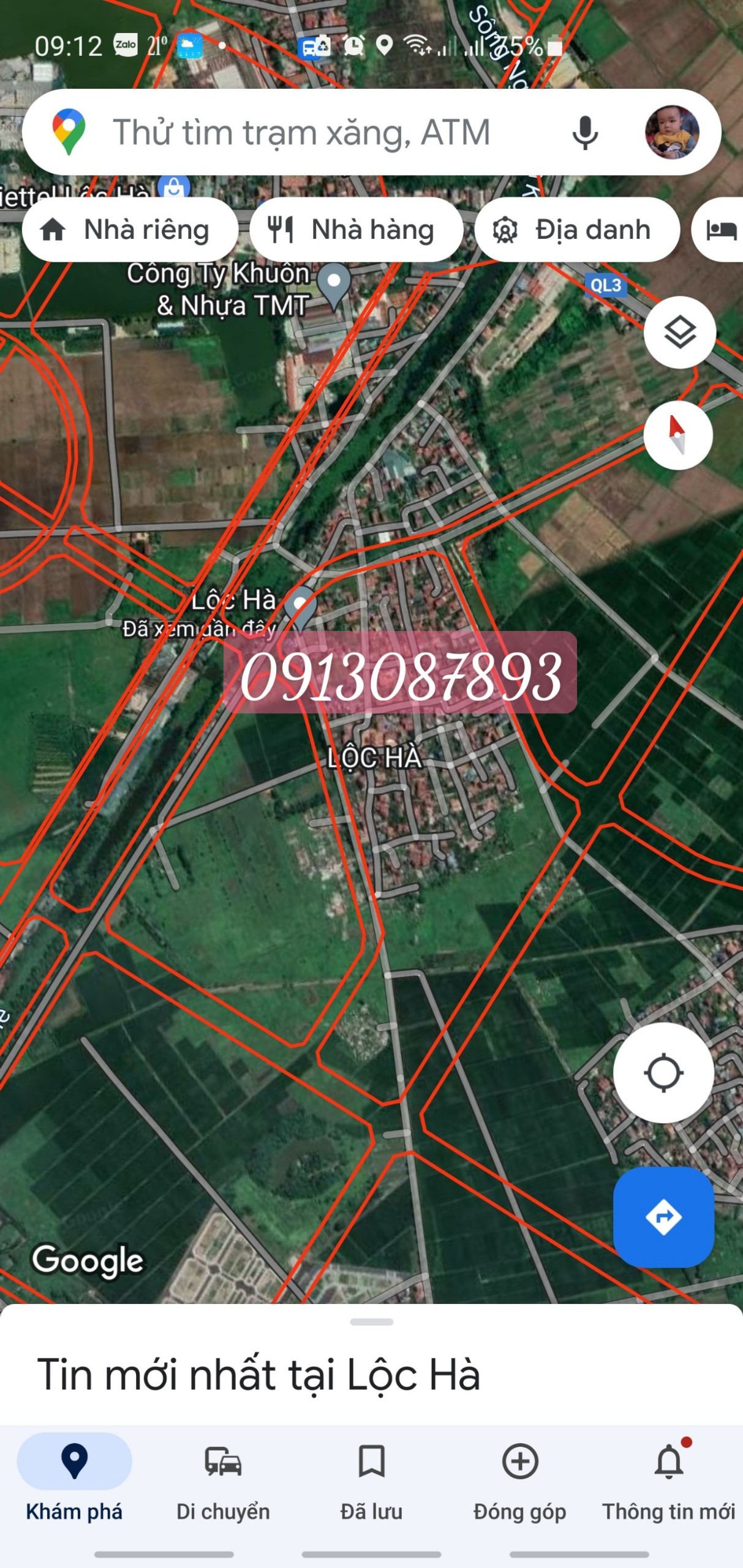Open the account profile picture
743x1568 pixels.
[x=671, y=132]
